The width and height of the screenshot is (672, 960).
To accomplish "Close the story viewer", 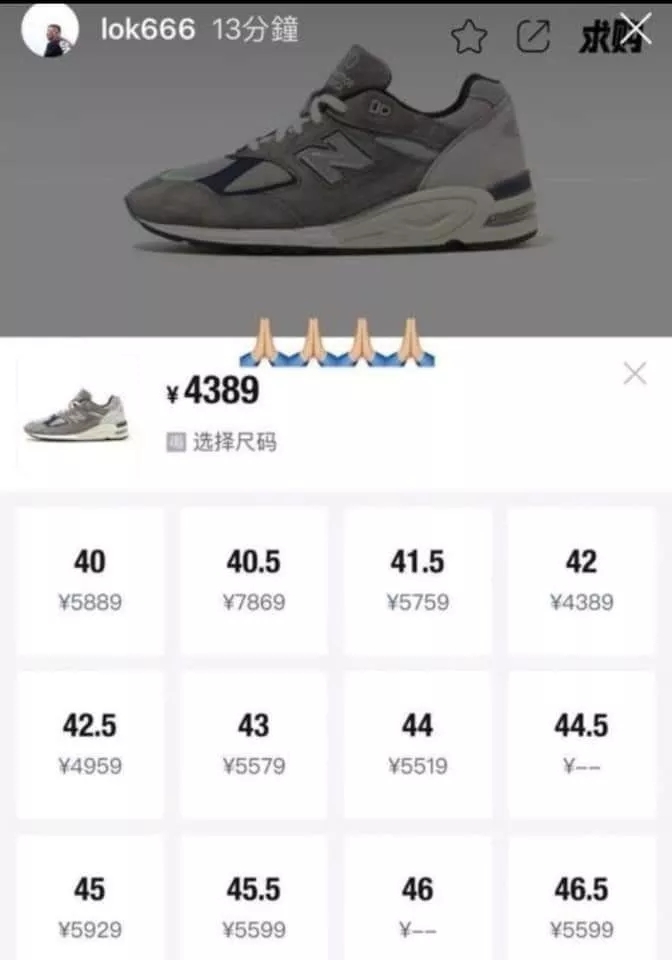I will 636,28.
